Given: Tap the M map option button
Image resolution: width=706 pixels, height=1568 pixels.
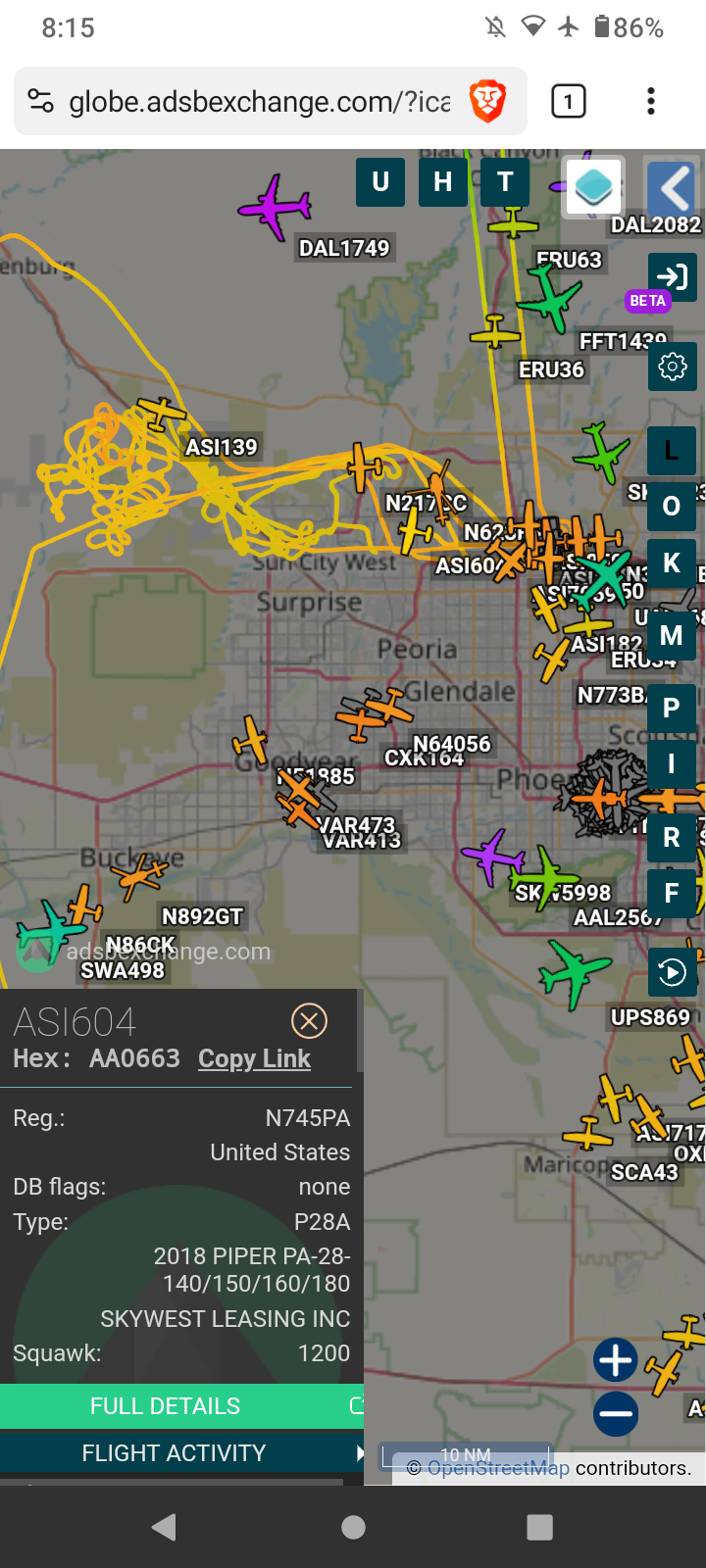Looking at the screenshot, I should (x=672, y=635).
